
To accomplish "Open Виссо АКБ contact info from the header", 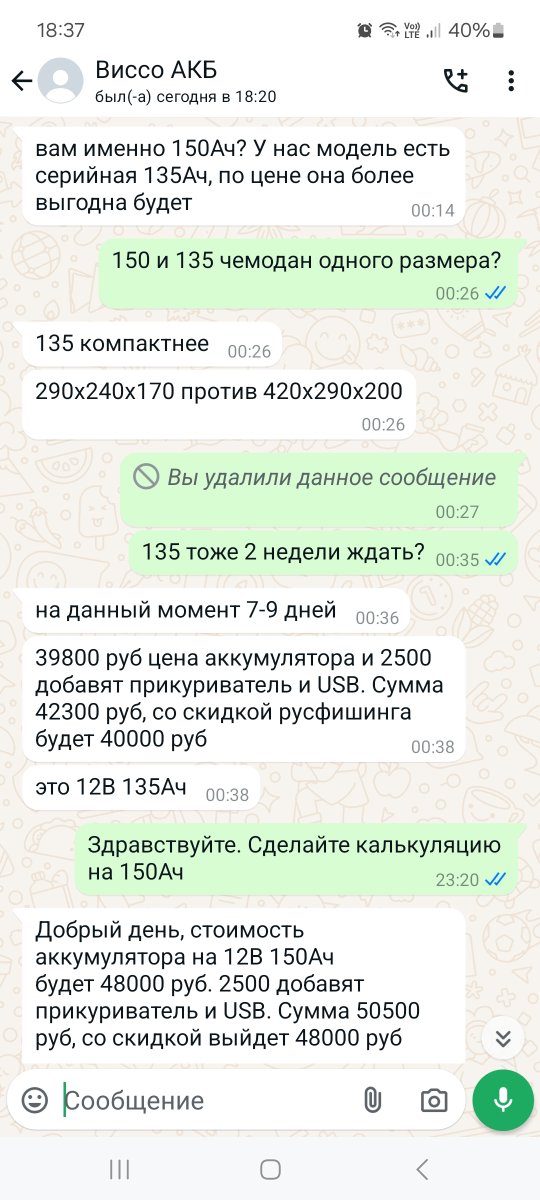I will pos(185,82).
